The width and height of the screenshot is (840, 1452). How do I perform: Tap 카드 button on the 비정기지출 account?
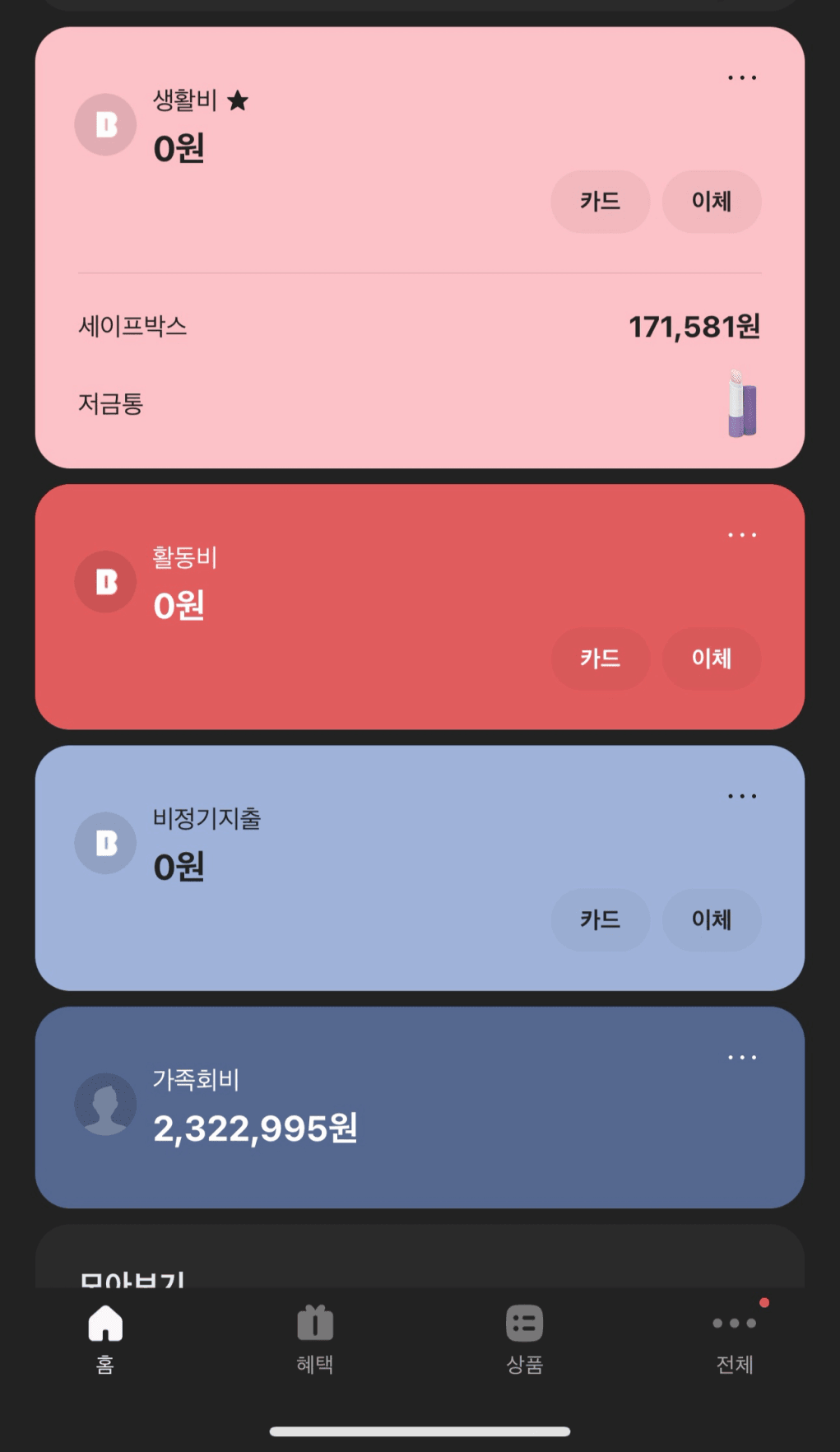pyautogui.click(x=600, y=919)
